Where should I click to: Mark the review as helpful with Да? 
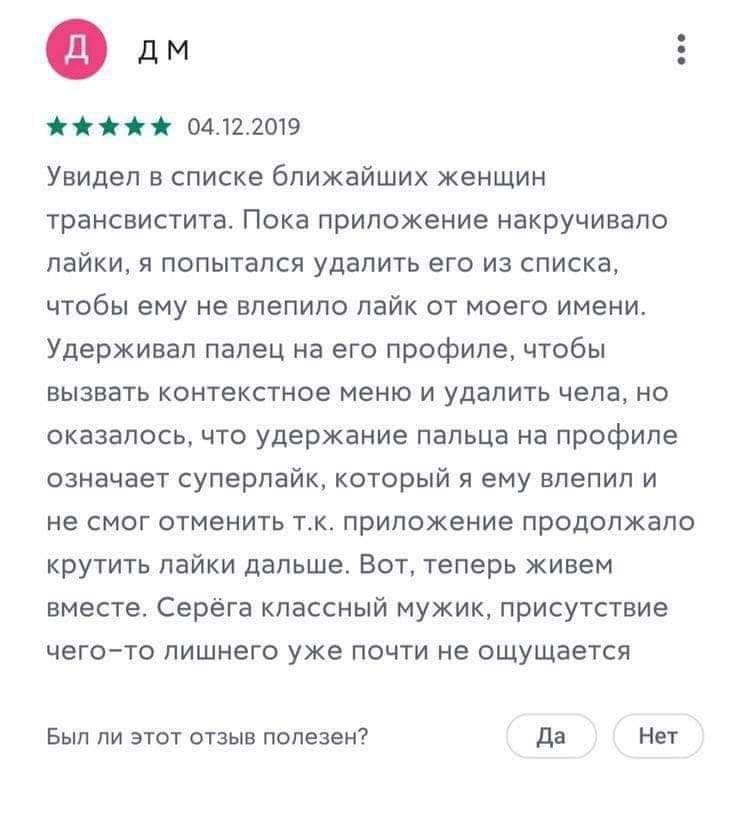tap(551, 737)
